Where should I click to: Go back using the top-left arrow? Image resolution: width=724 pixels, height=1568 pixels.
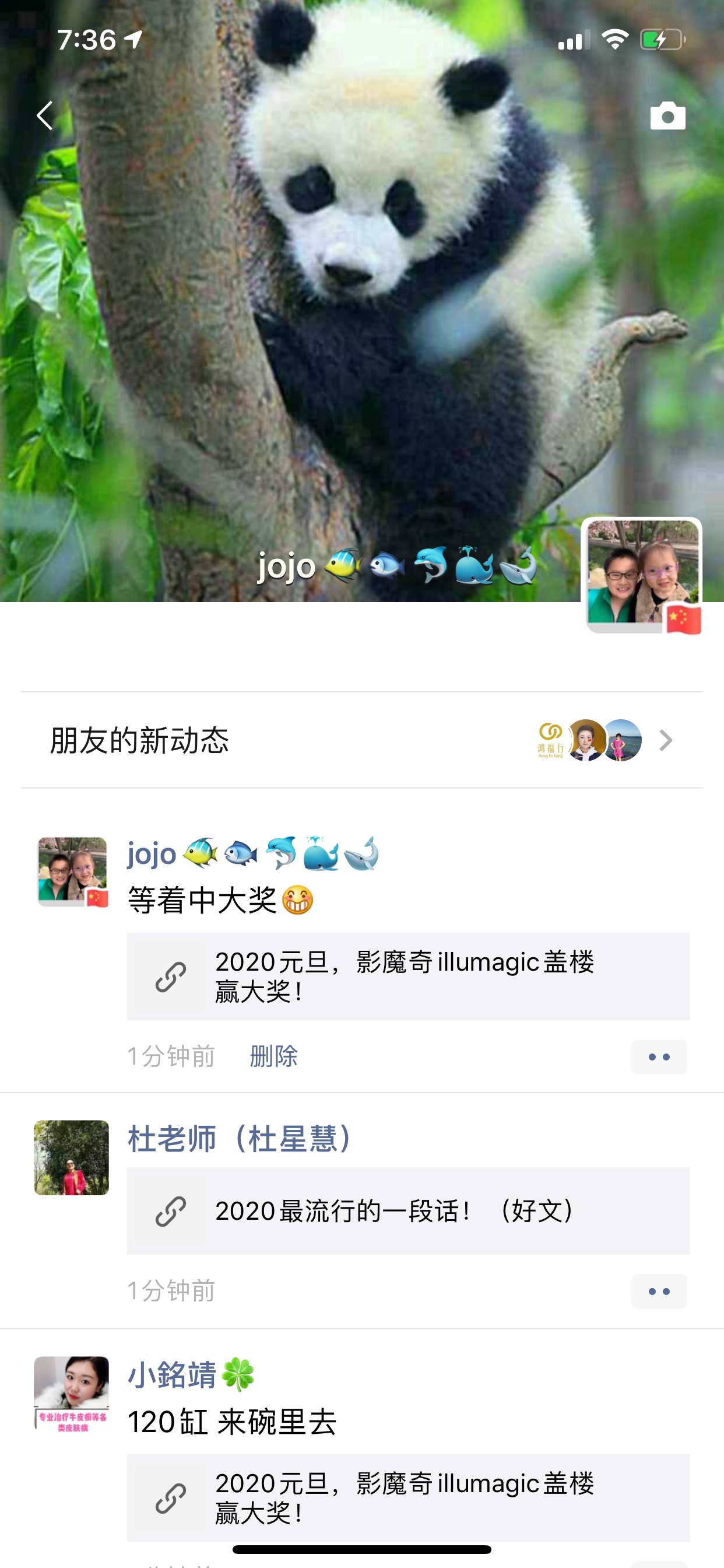[44, 116]
